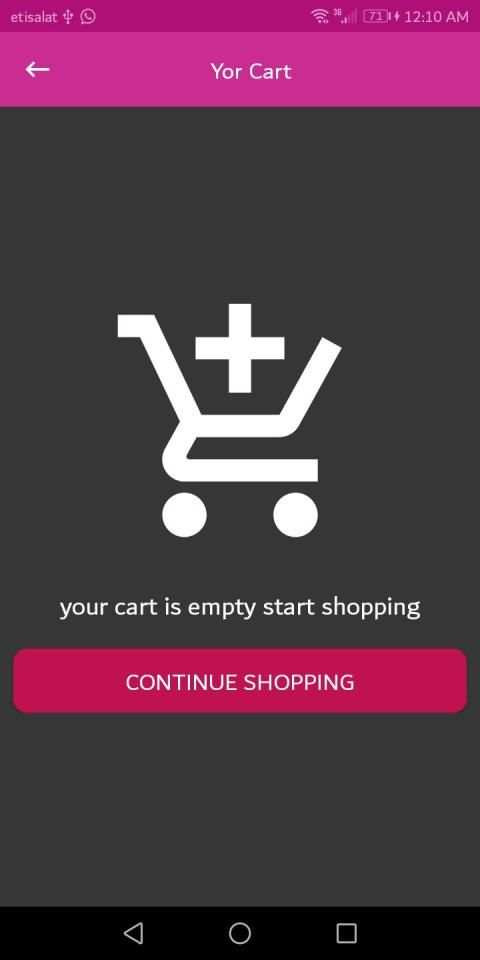Go back using the app bar arrow

(x=37, y=70)
